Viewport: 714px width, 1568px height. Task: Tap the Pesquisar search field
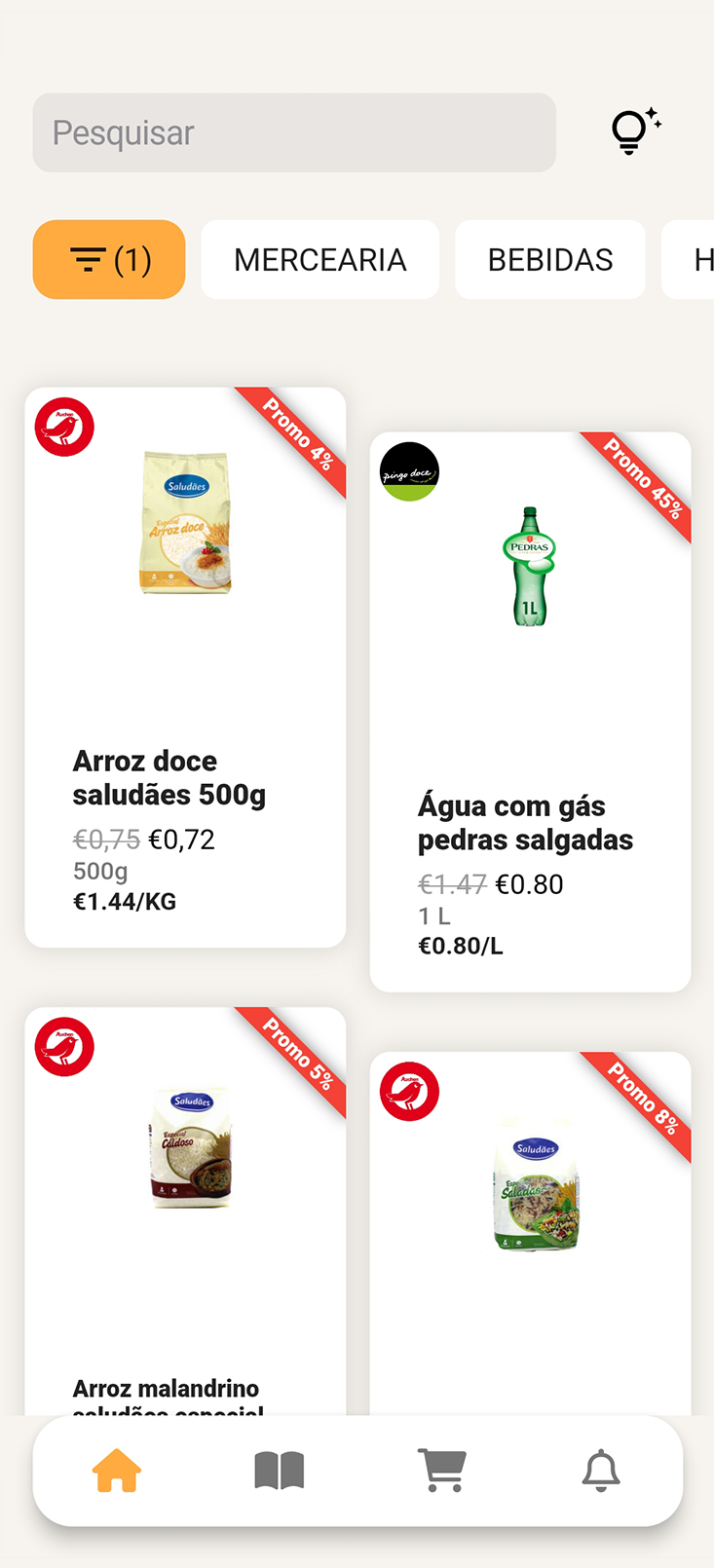coord(294,132)
